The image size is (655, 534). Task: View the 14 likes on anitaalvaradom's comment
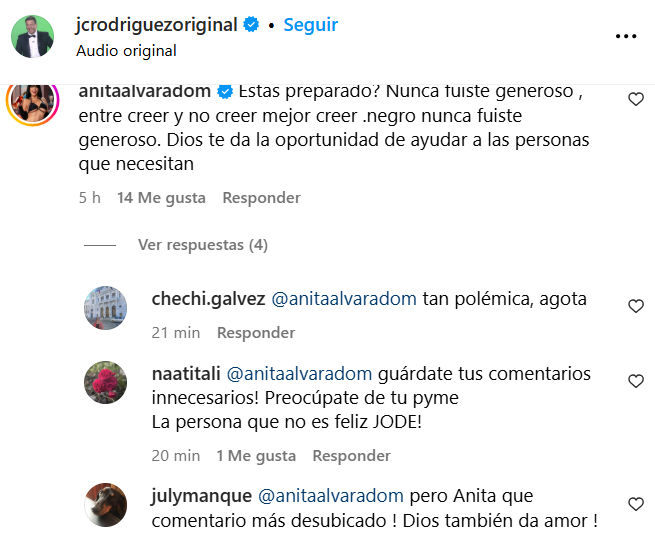(161, 198)
